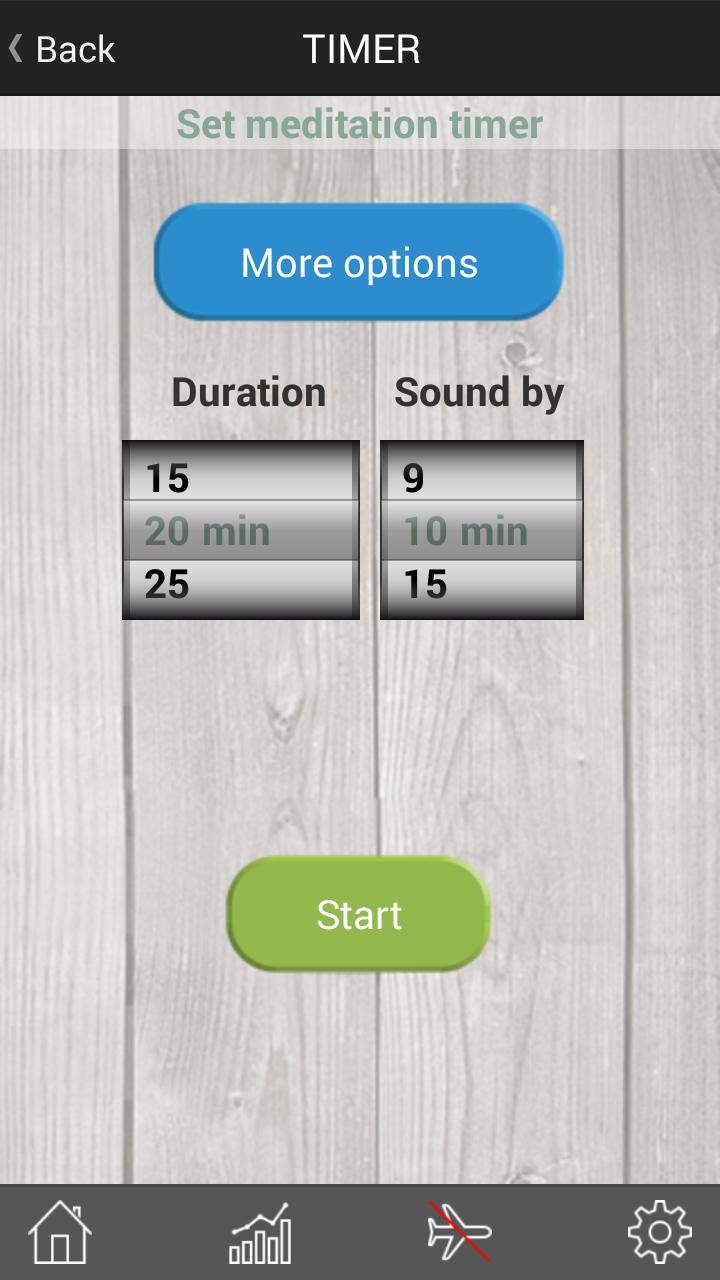Choose 9 in the Sound by picker
This screenshot has width=720, height=1280.
481,478
